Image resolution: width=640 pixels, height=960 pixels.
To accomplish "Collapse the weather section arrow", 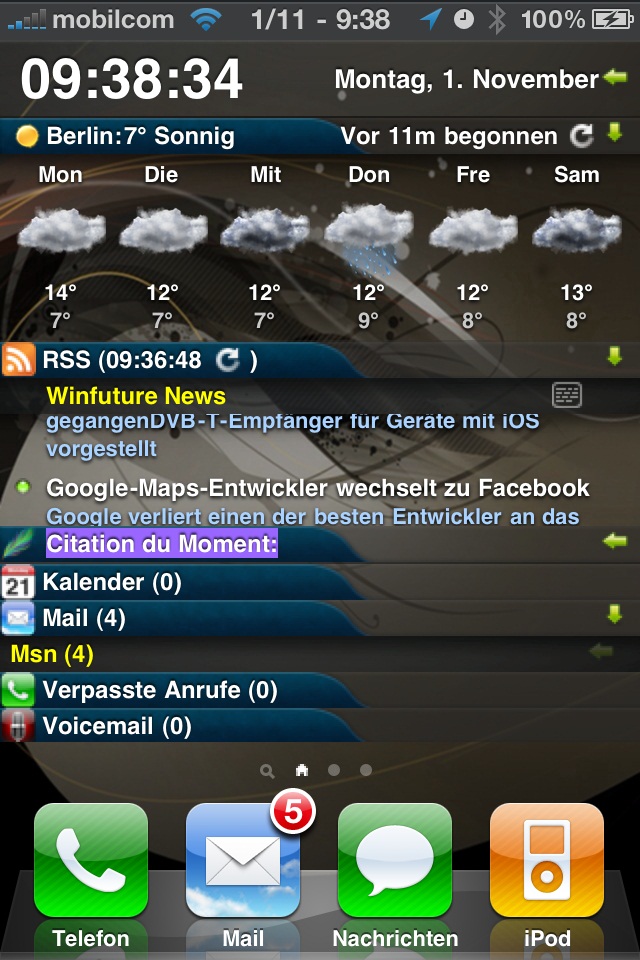I will coord(614,133).
